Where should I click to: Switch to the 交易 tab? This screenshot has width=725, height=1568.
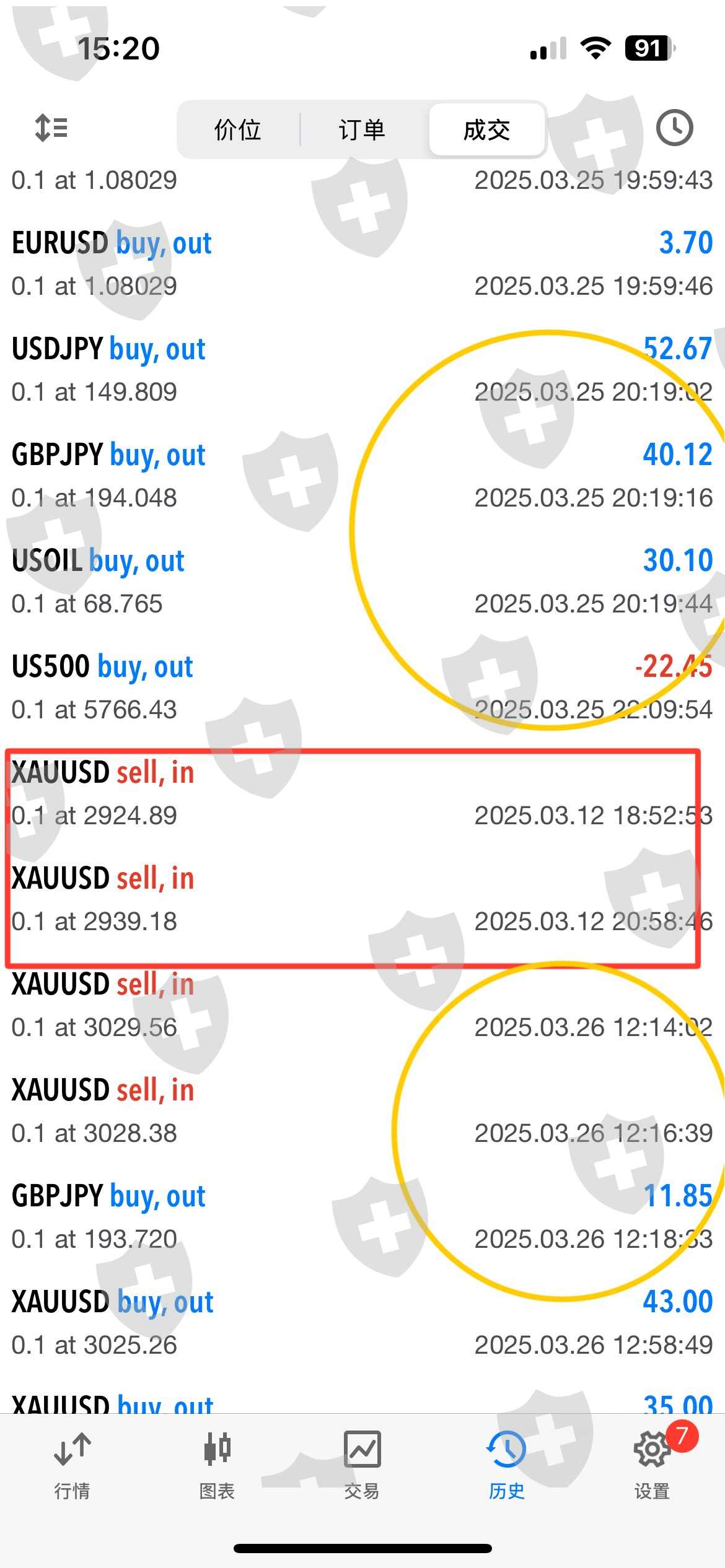[362, 1464]
